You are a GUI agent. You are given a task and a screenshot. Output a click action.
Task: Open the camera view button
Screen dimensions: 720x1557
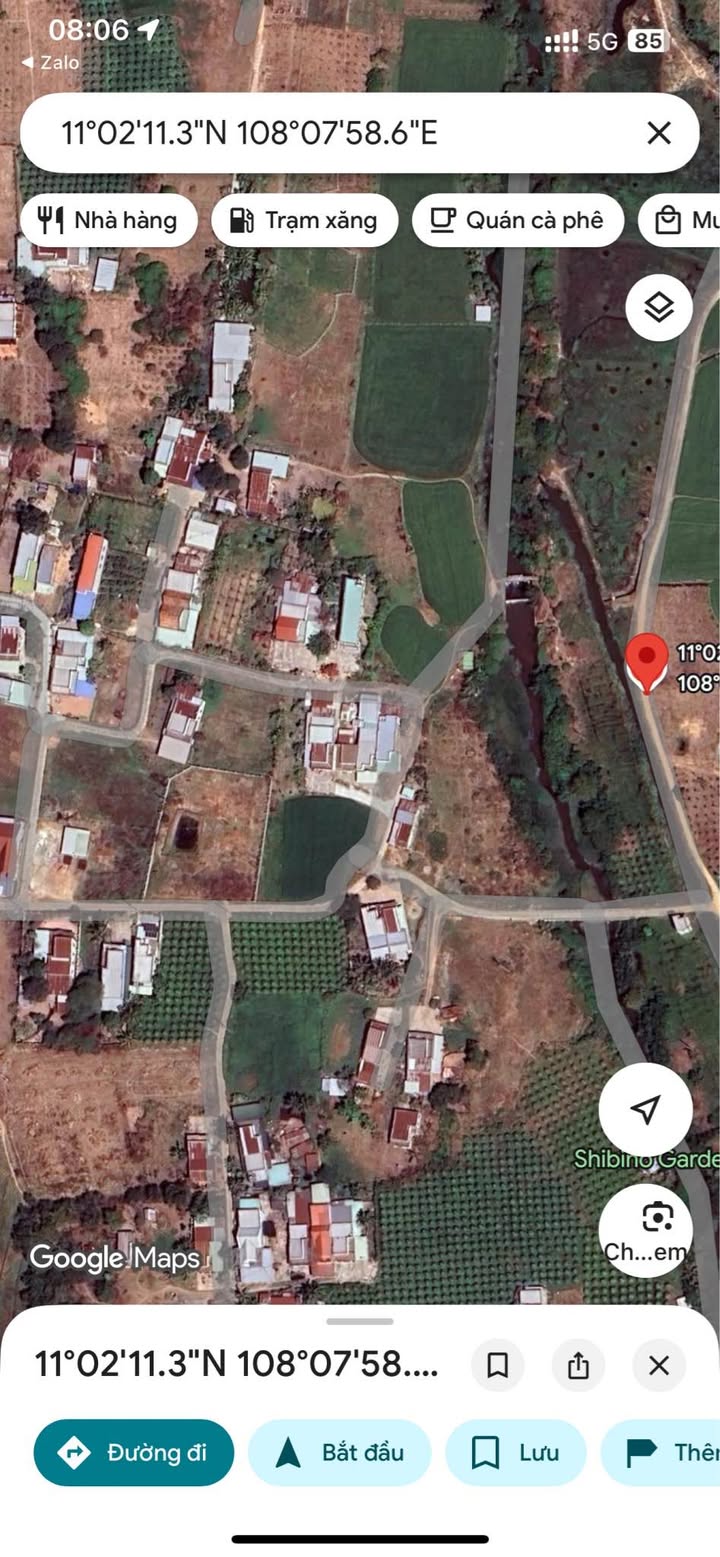[646, 1229]
